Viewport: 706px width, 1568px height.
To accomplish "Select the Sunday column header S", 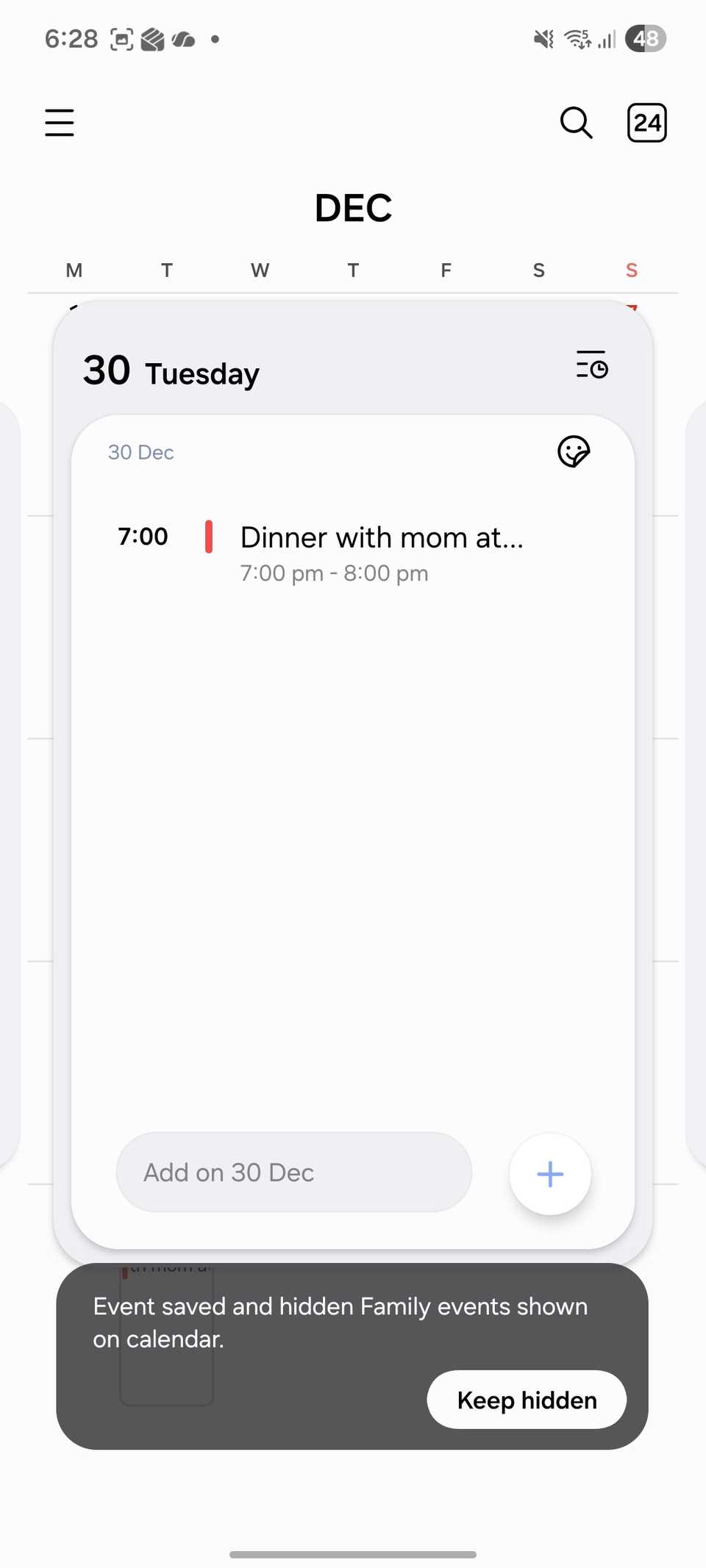I will tap(631, 270).
